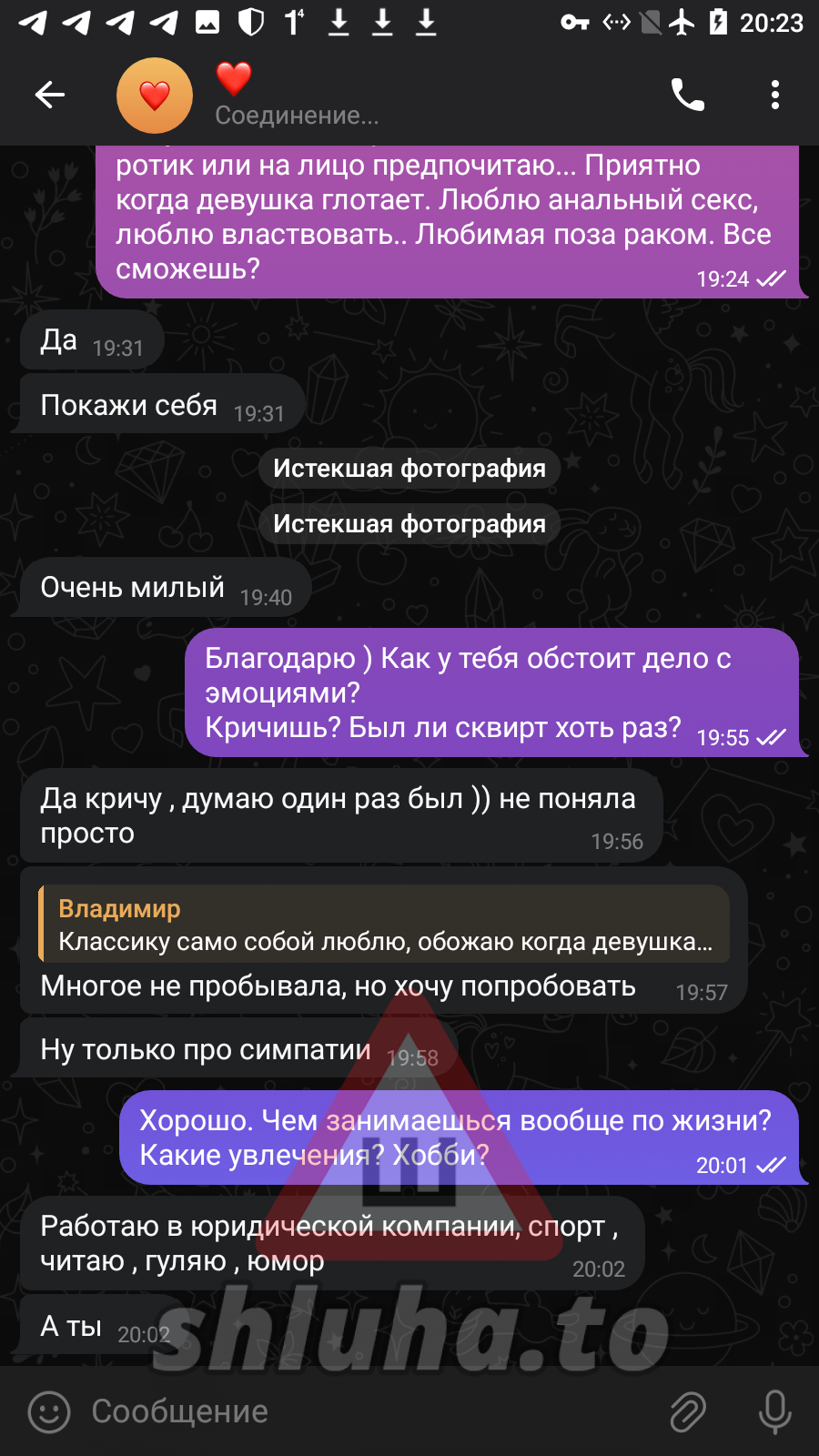Tap the microphone to record a voice message
Screen dimensions: 819x1456
[774, 1411]
